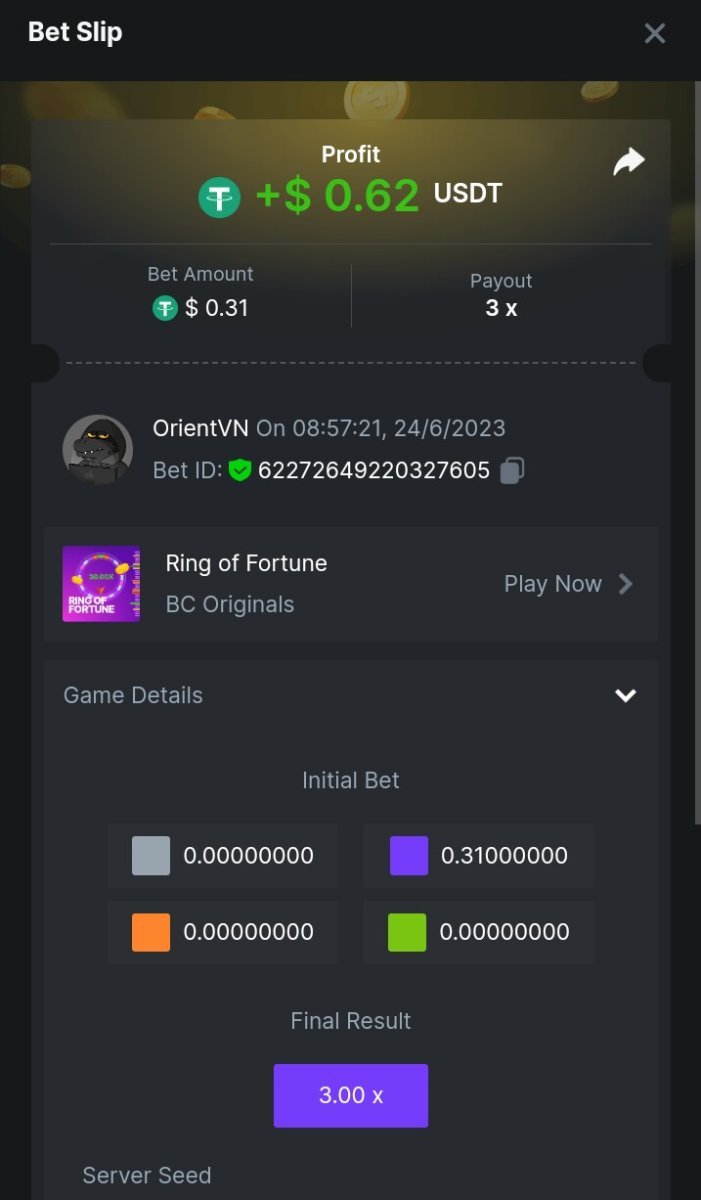Share this bet result
The image size is (701, 1200).
point(629,162)
